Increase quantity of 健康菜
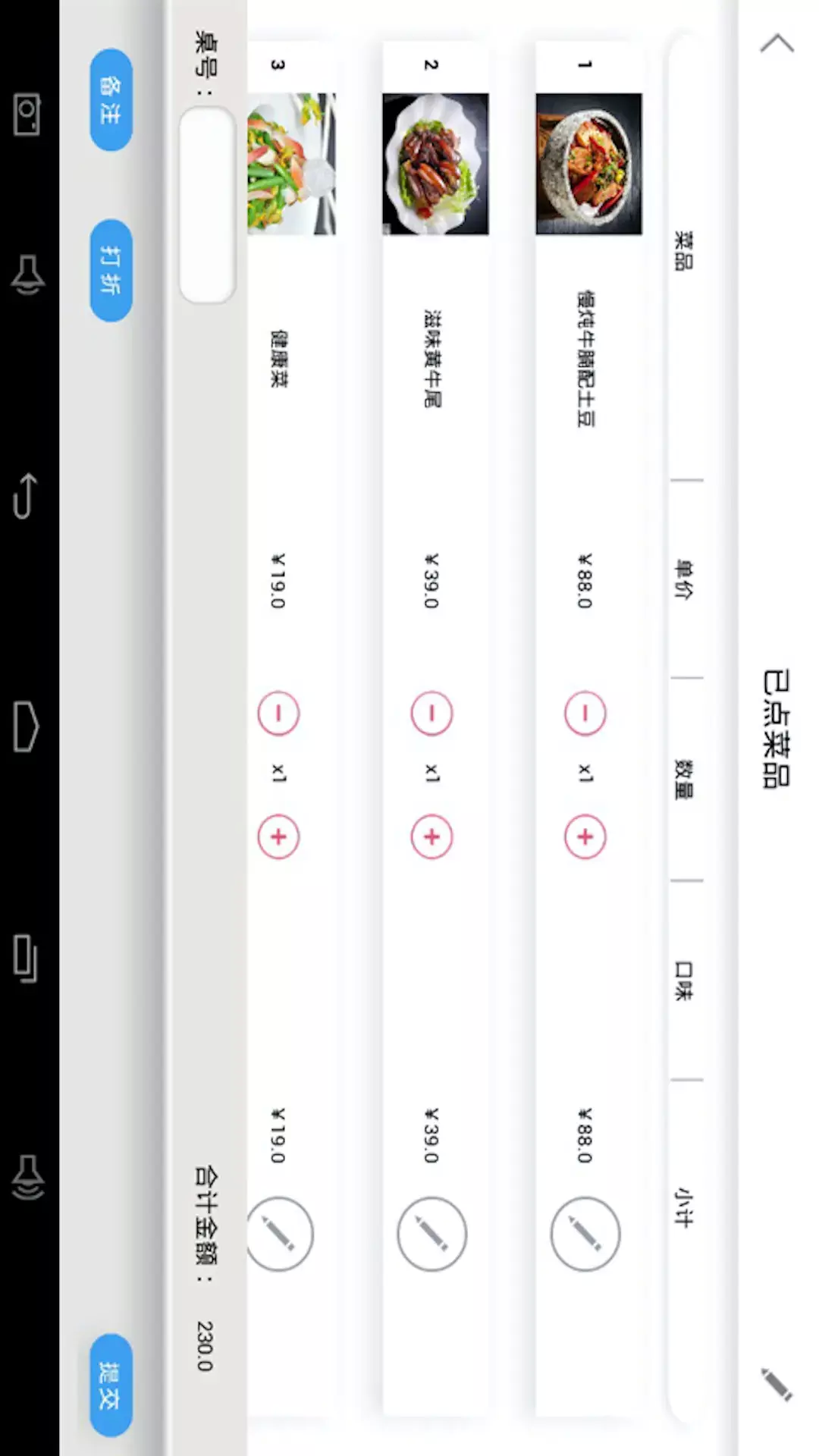Screen dimensions: 819x1456 pos(278,836)
